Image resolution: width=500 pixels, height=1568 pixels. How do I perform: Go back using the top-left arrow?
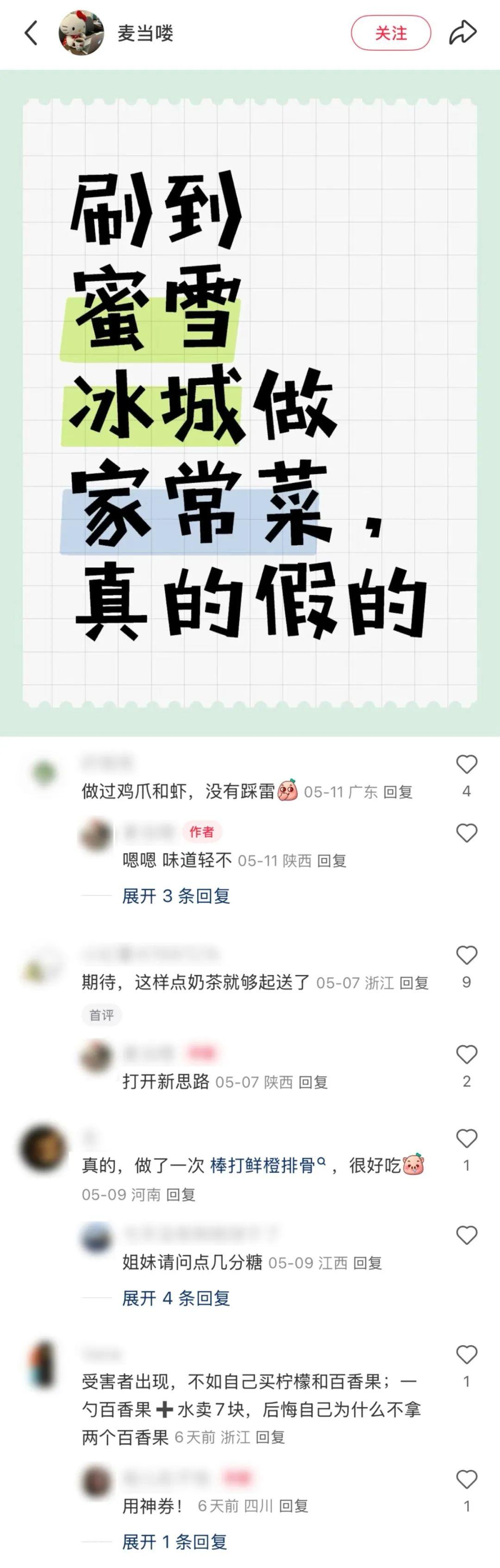point(31,33)
